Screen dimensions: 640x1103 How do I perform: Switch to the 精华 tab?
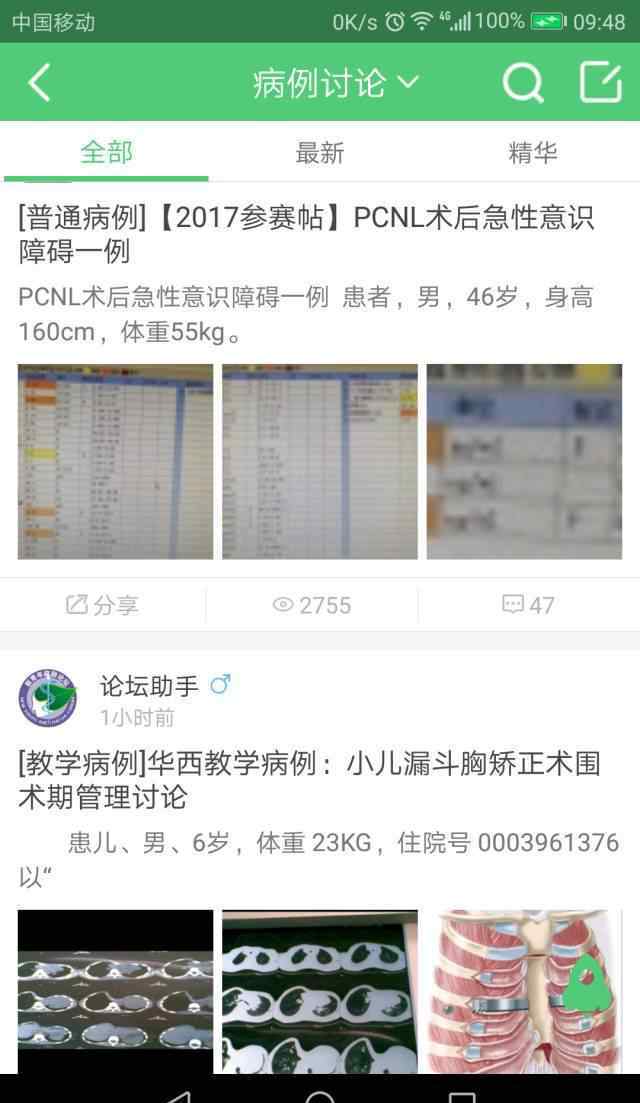click(x=532, y=153)
